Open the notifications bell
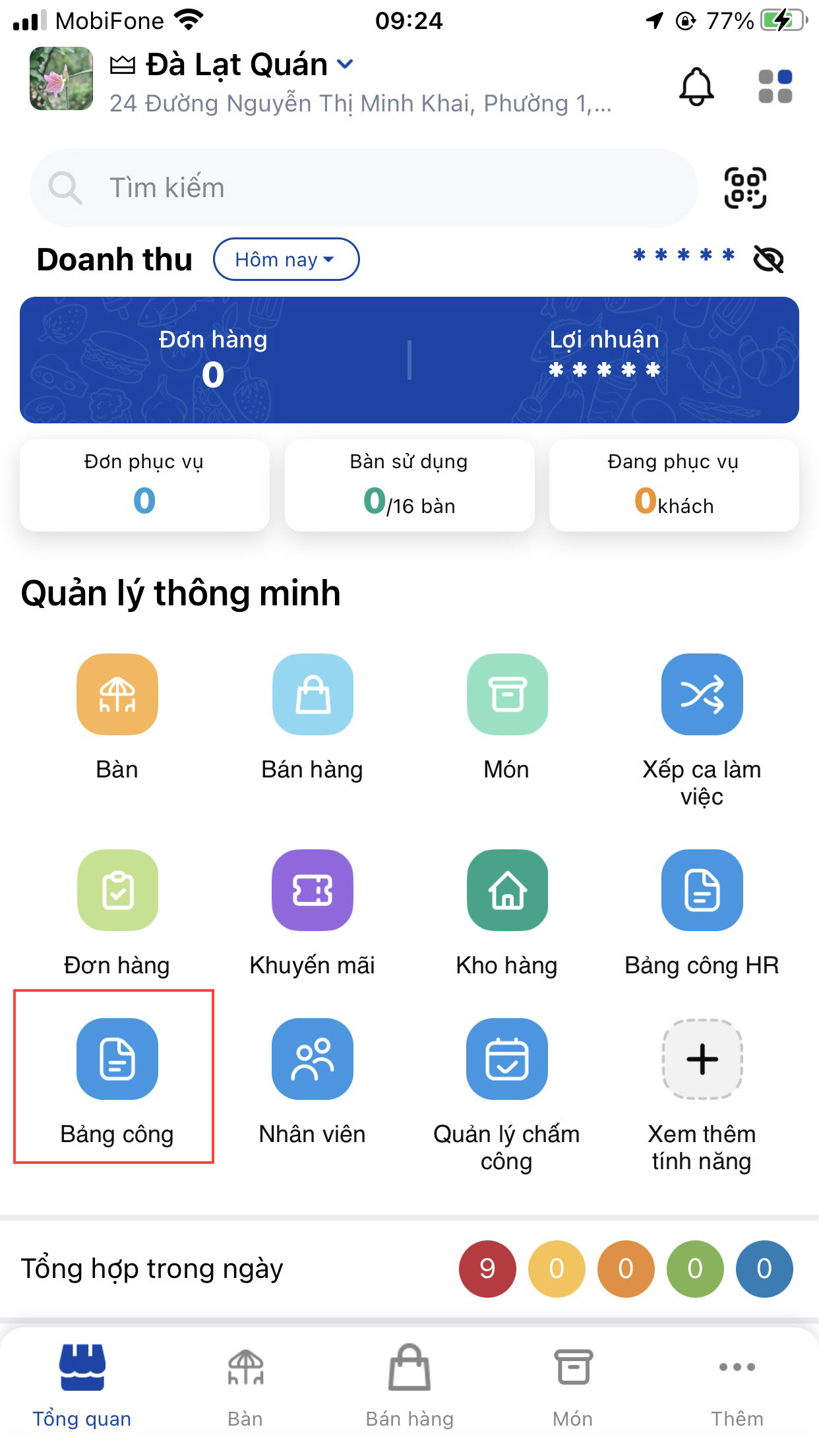819x1456 pixels. 696,86
